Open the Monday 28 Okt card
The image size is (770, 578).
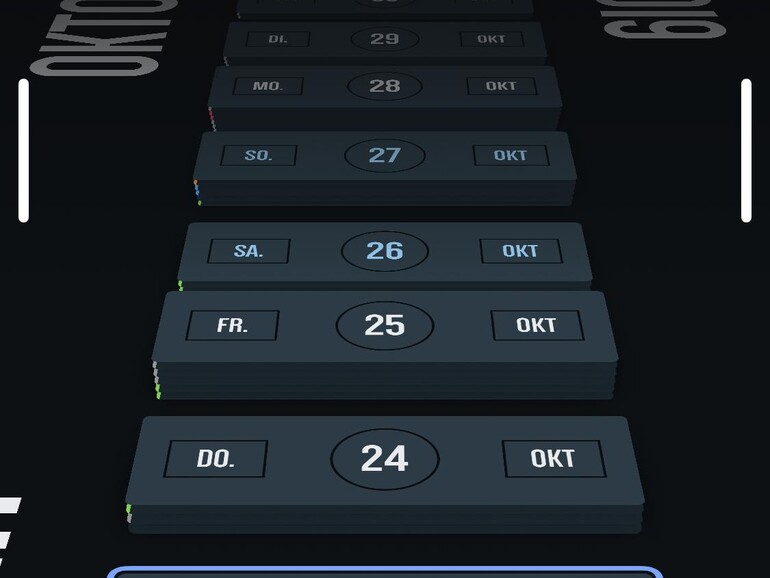384,86
